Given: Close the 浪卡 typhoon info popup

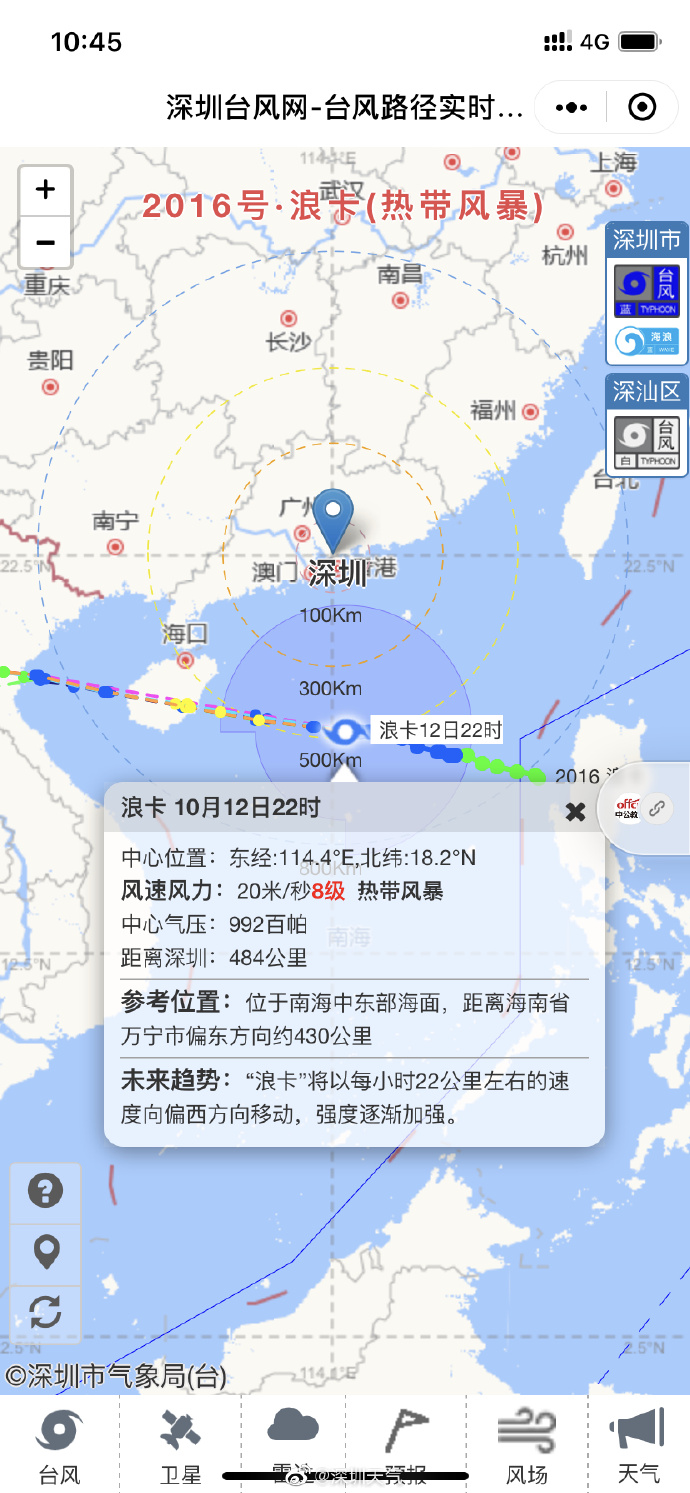Looking at the screenshot, I should tap(575, 812).
